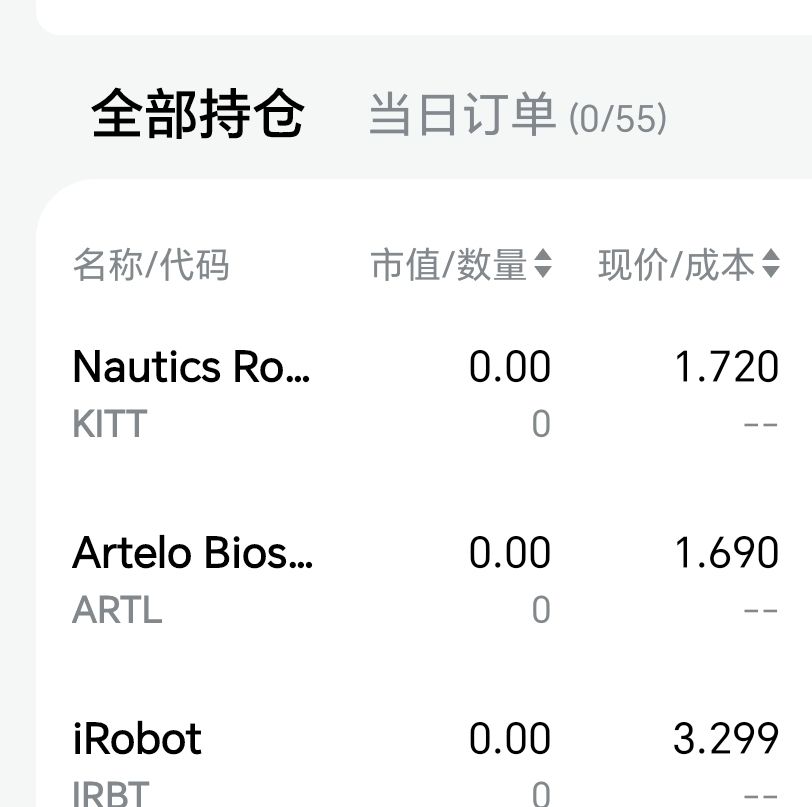Viewport: 812px width, 807px height.
Task: Open the 当日订单 tab
Action: tap(516, 116)
